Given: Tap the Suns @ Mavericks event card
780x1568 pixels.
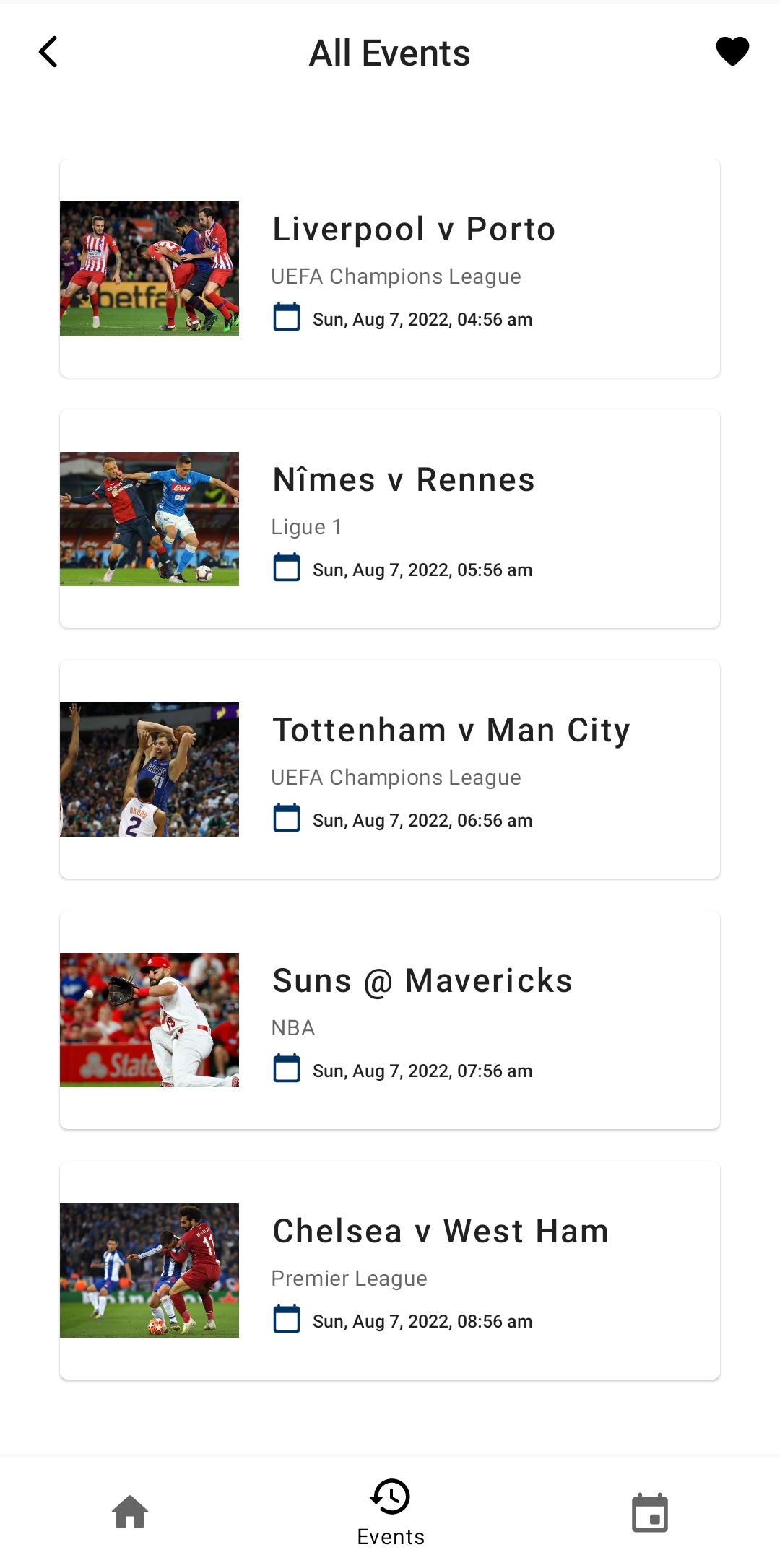Looking at the screenshot, I should tap(390, 1019).
